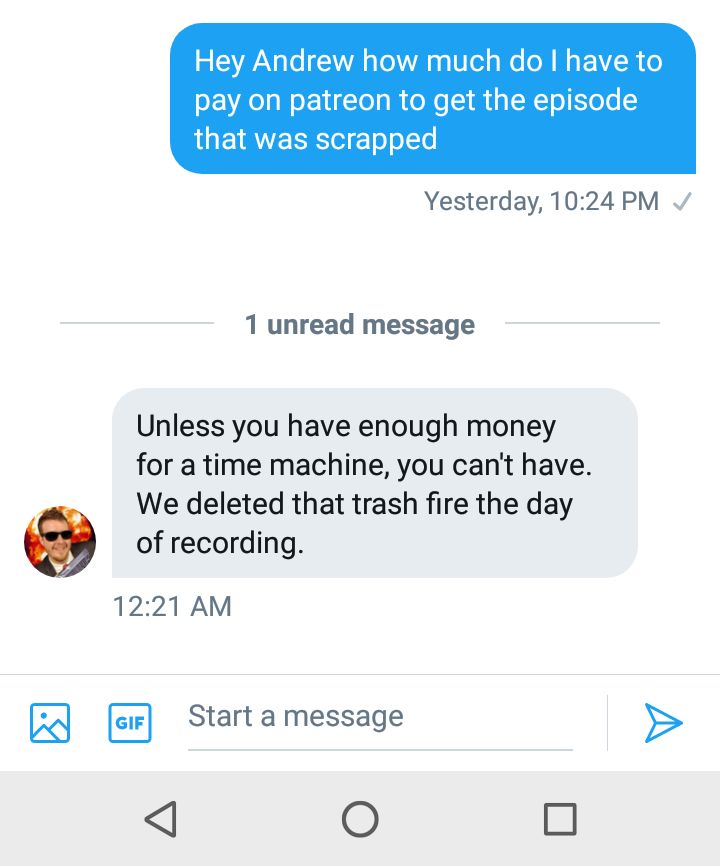Tap the Android back navigation arrow
Image resolution: width=720 pixels, height=866 pixels.
coord(158,818)
